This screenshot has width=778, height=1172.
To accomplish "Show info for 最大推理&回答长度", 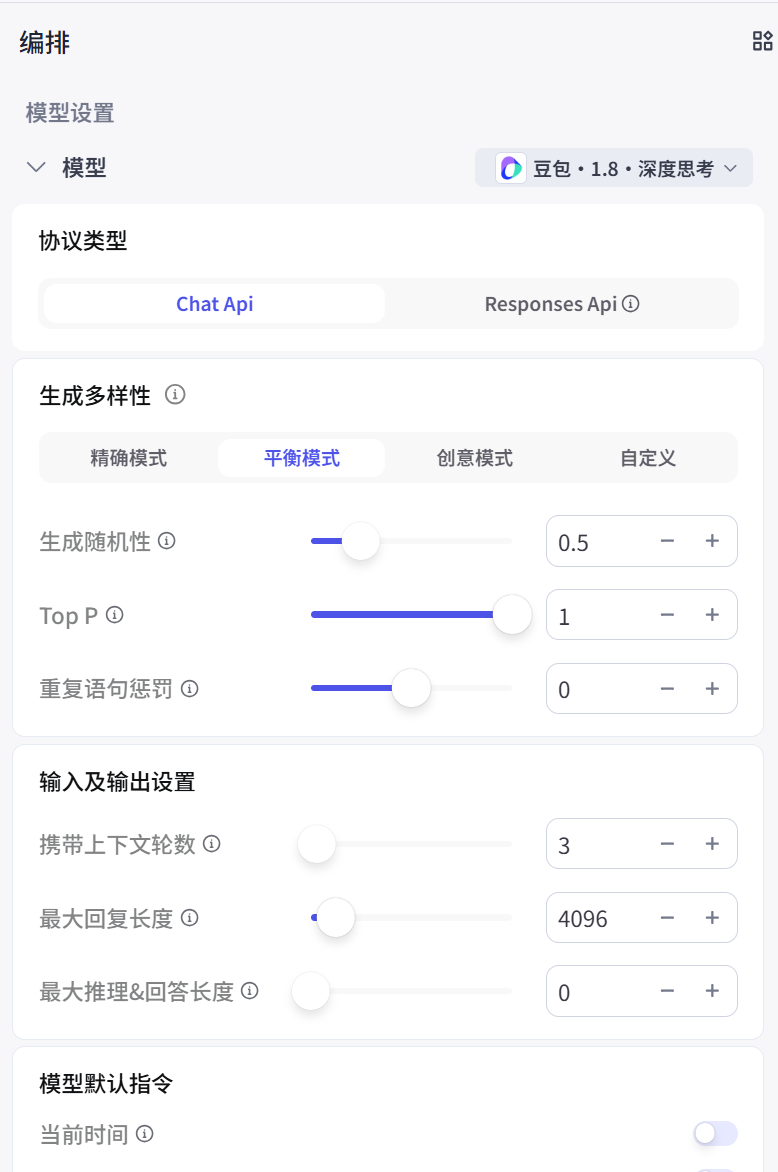I will click(250, 991).
